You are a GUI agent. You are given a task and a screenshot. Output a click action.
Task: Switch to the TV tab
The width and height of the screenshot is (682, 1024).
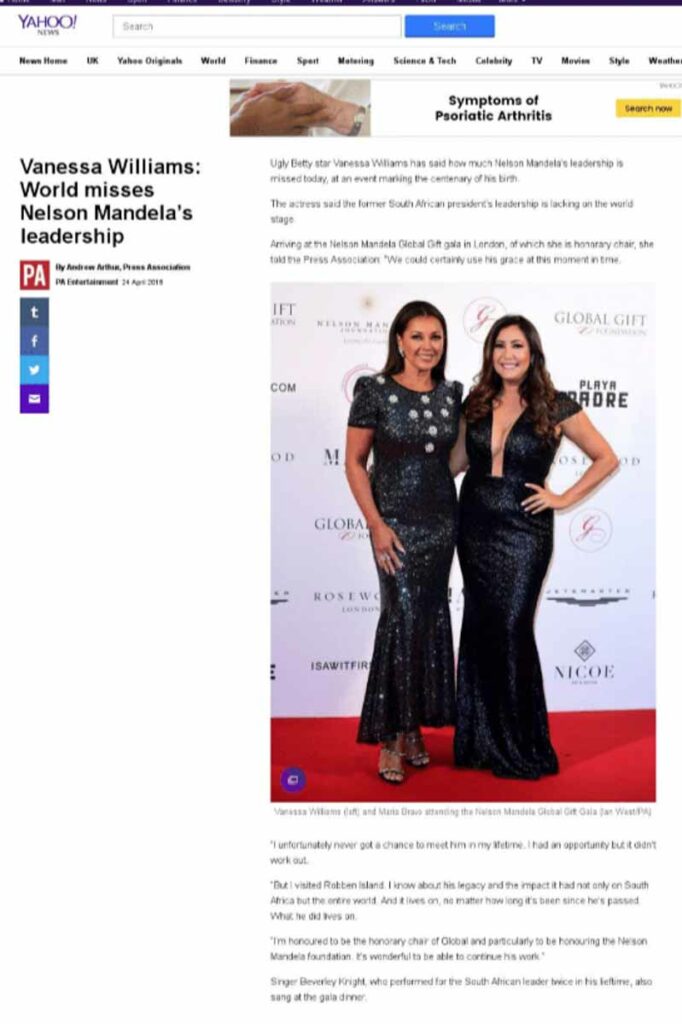tap(537, 61)
